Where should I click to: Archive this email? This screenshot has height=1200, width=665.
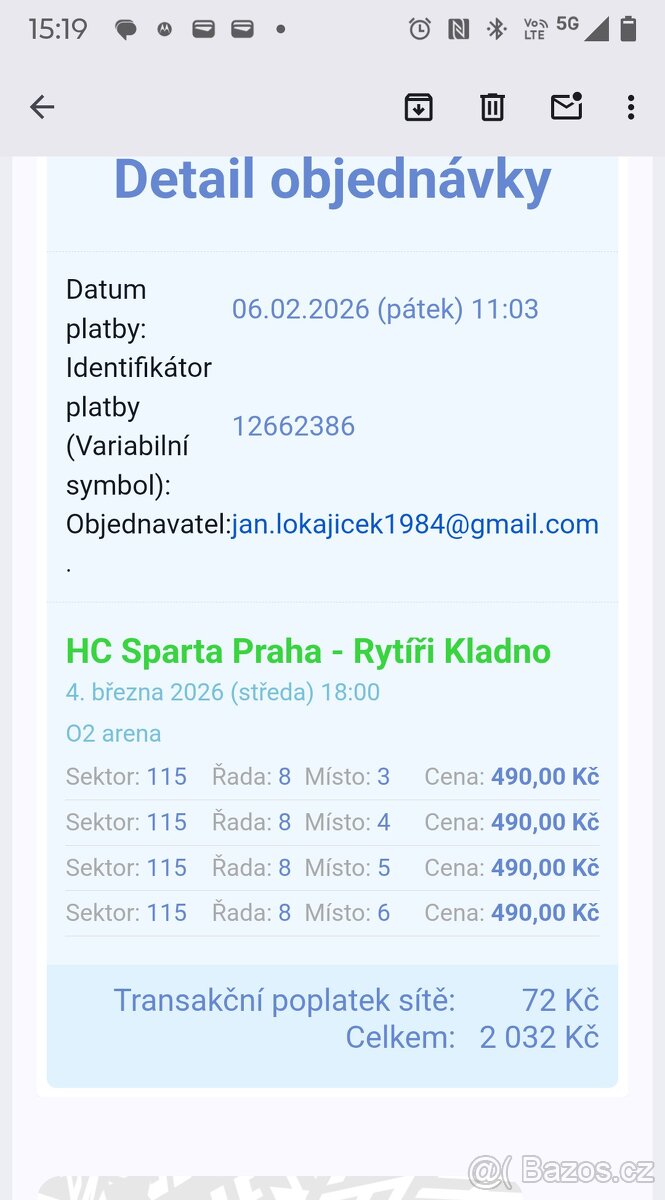point(418,107)
